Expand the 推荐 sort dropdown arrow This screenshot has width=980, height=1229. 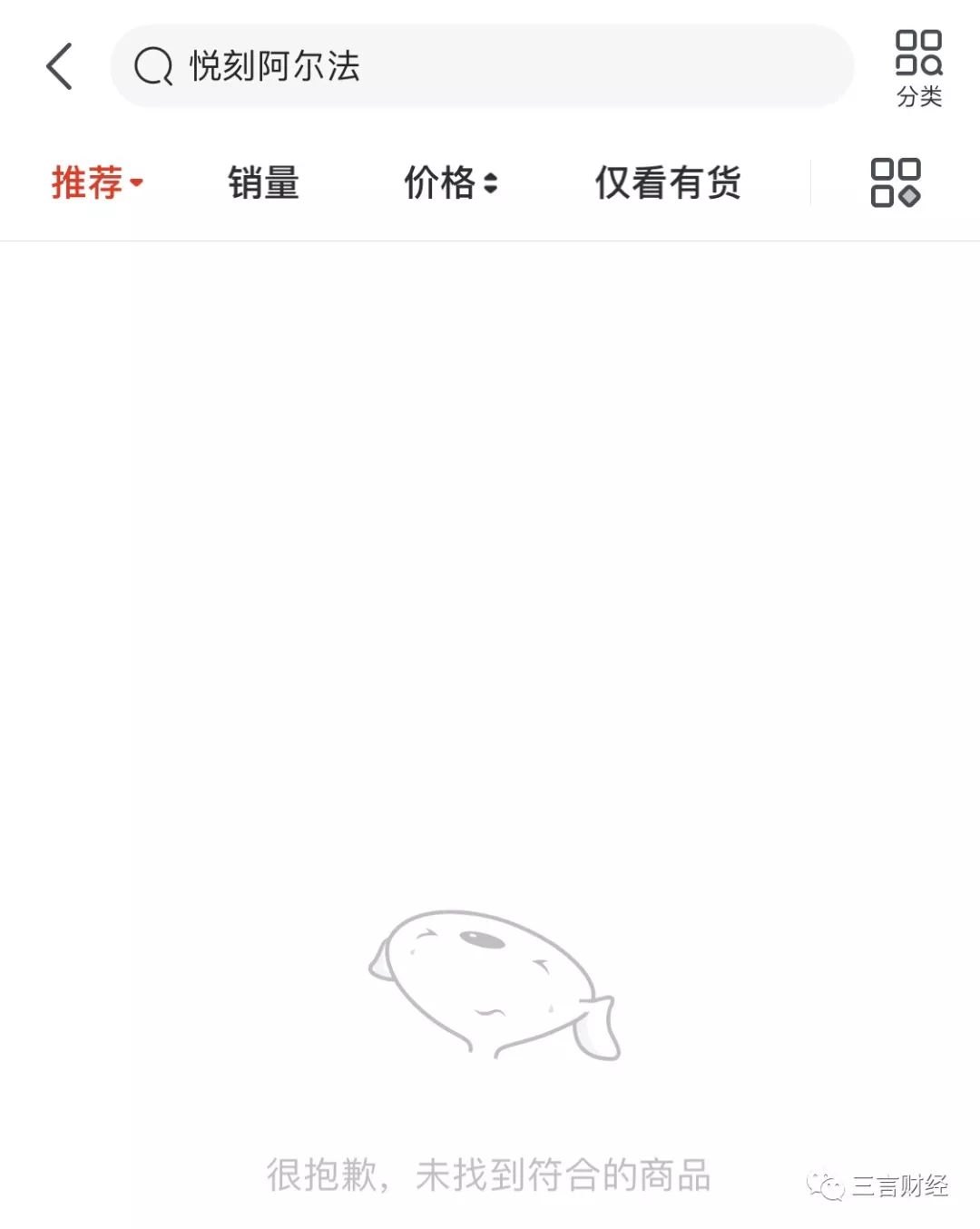[x=136, y=184]
